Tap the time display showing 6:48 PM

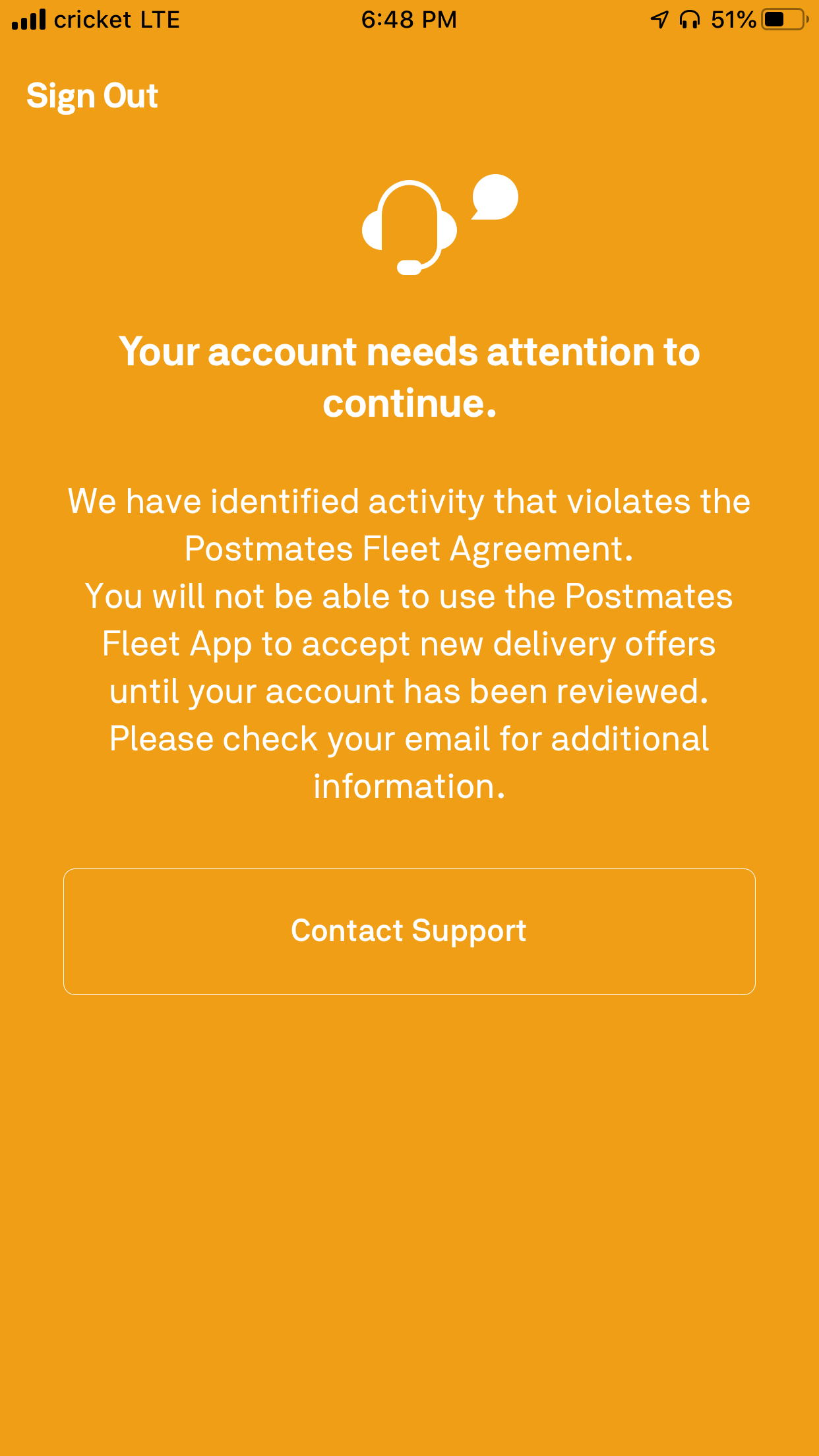(x=409, y=19)
